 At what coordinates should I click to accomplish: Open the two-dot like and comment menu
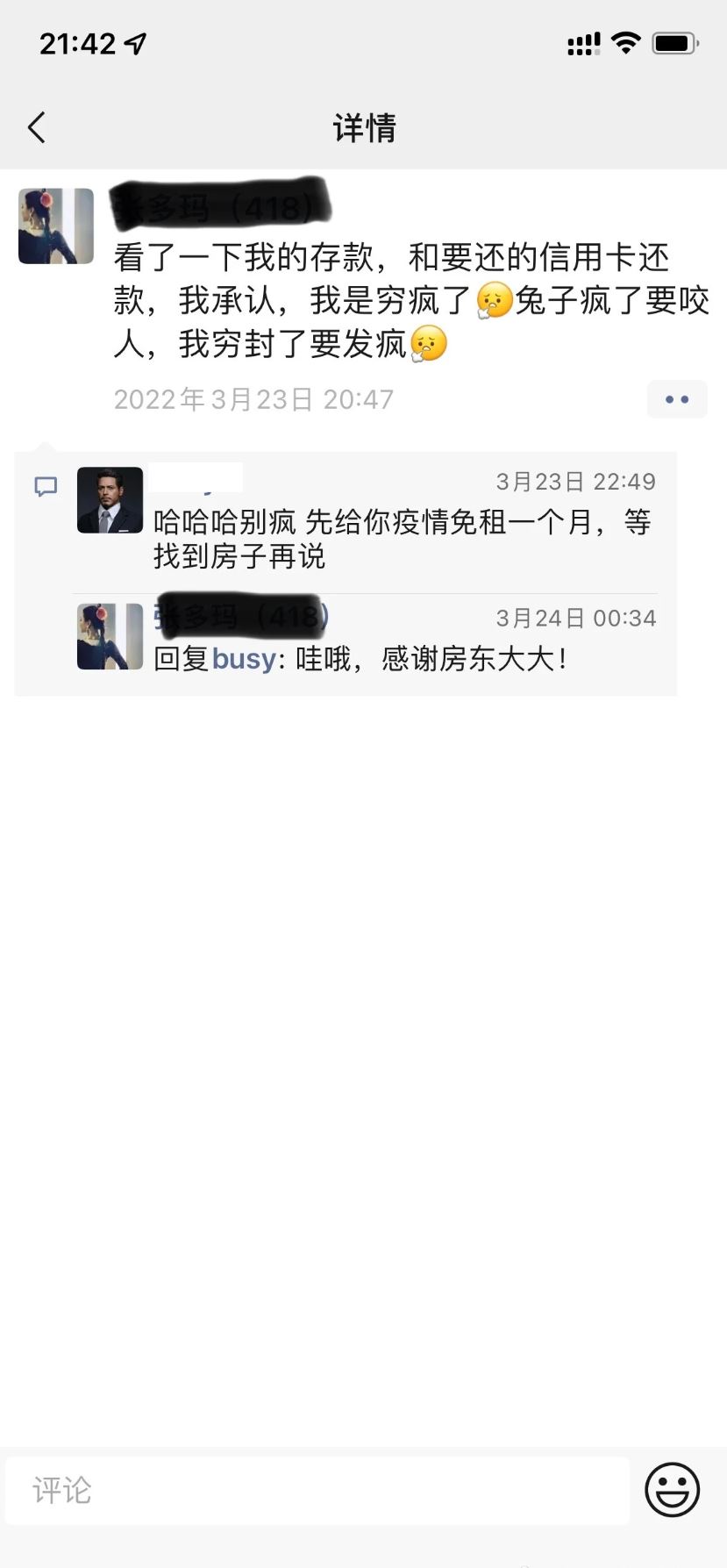676,399
